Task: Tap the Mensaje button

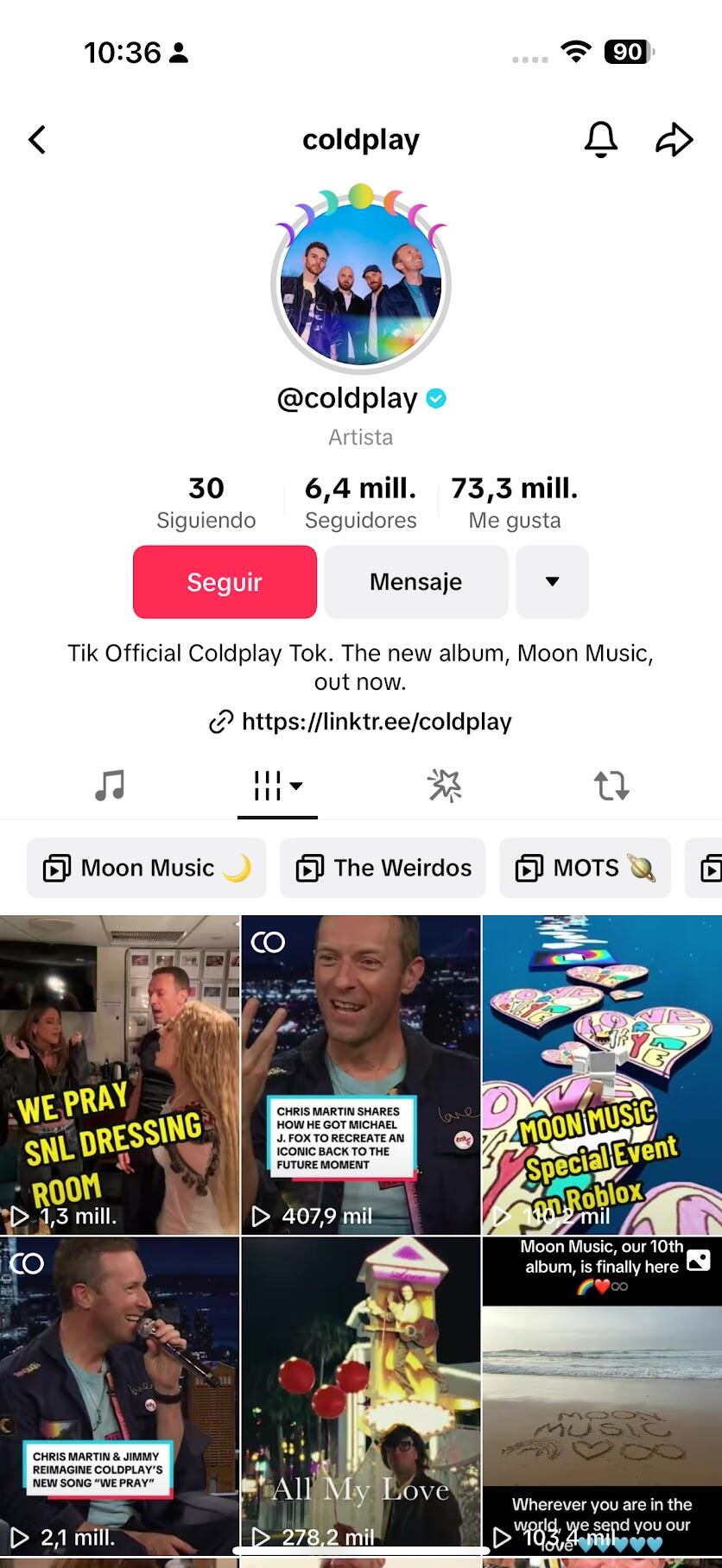Action: [x=415, y=582]
